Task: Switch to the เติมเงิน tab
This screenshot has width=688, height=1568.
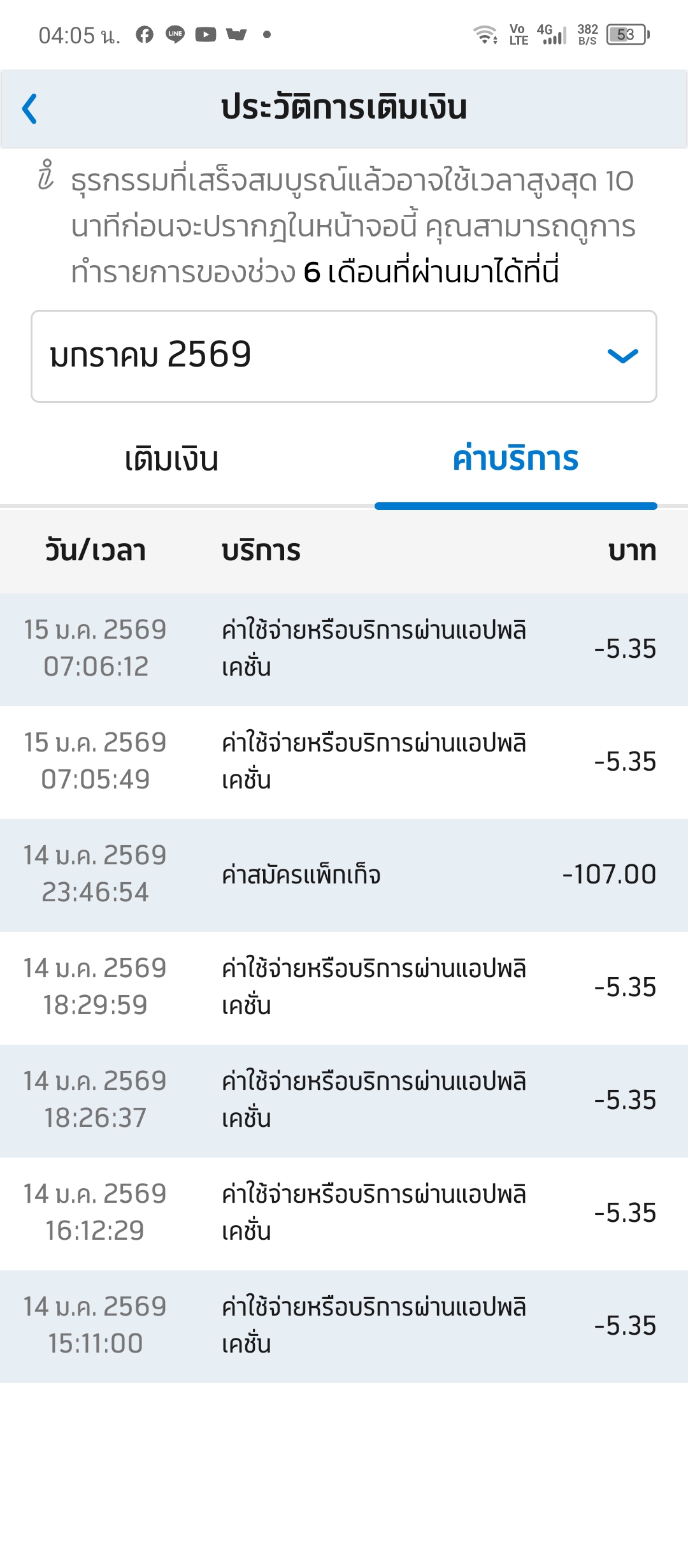Action: [x=171, y=460]
